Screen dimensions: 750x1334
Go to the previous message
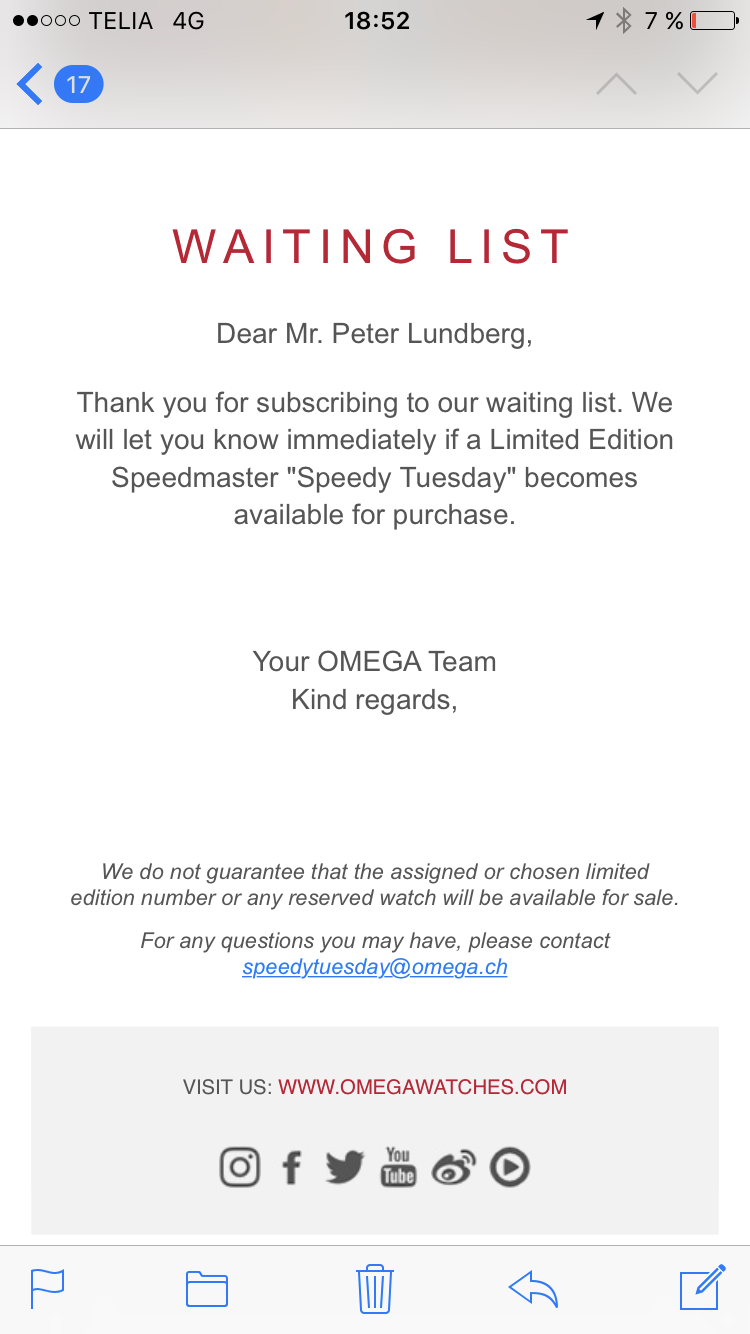[x=616, y=84]
